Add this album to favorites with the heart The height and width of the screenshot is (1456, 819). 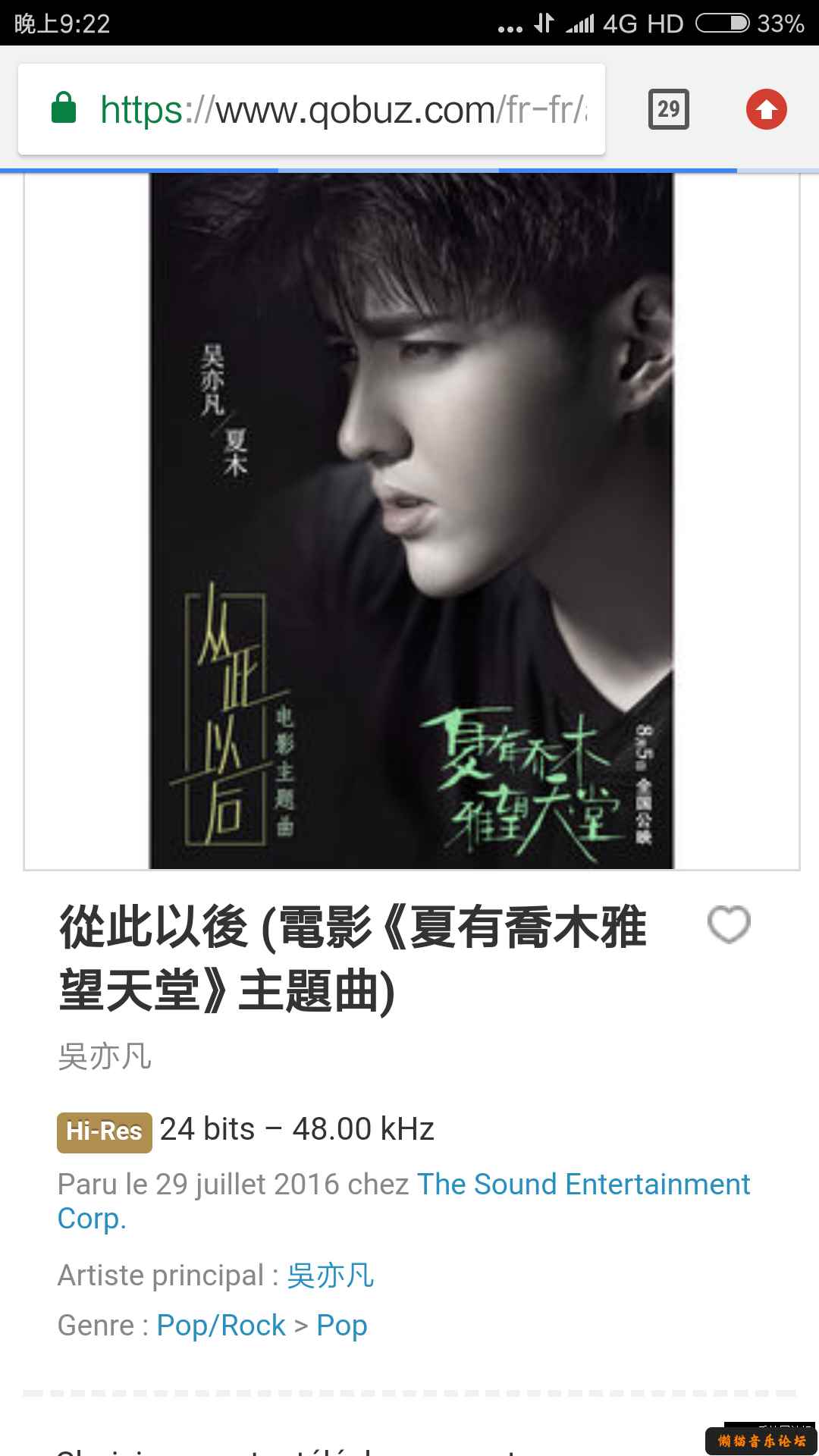(729, 924)
